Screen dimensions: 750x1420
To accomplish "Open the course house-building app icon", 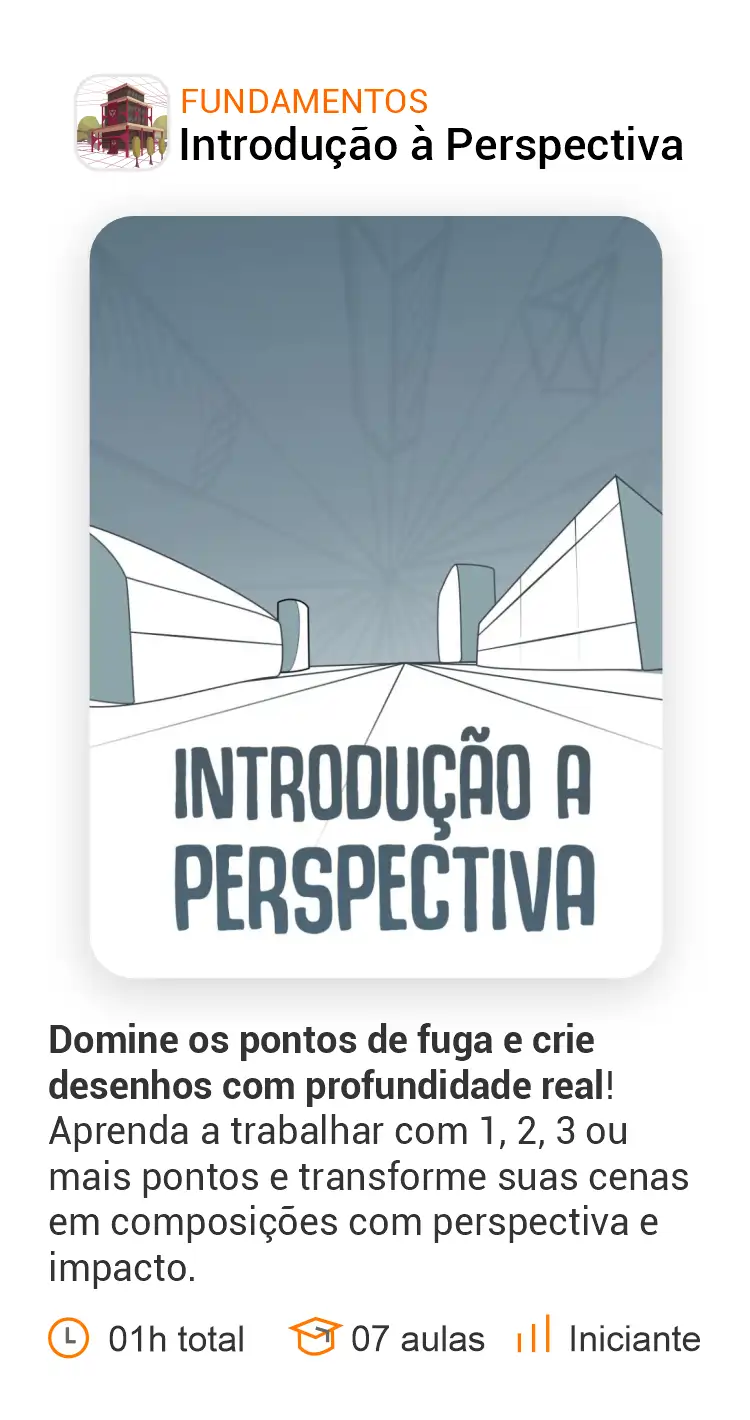I will pyautogui.click(x=122, y=122).
